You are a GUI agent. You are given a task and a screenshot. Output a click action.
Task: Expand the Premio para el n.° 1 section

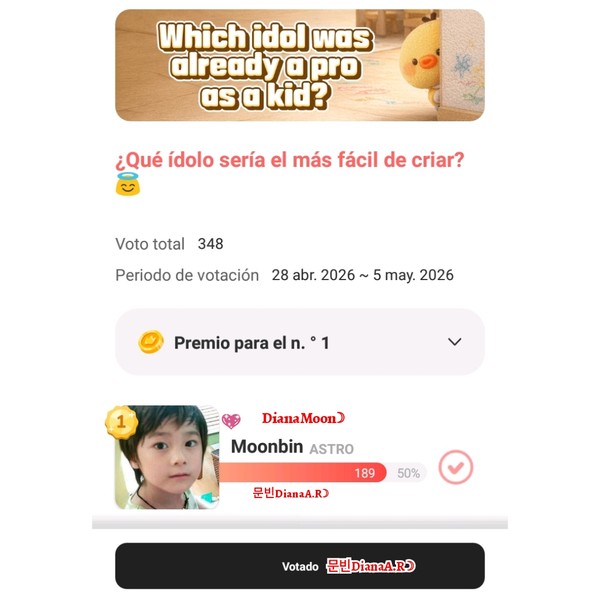454,342
